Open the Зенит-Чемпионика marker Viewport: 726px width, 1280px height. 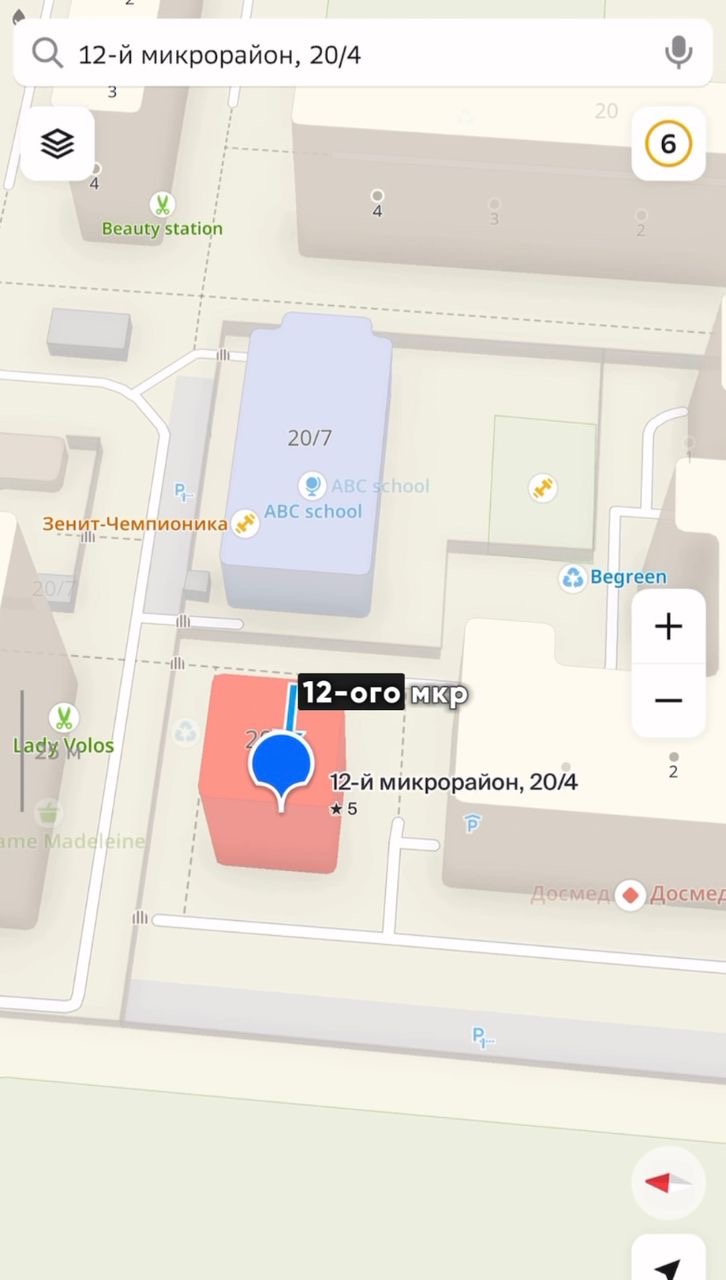[244, 523]
